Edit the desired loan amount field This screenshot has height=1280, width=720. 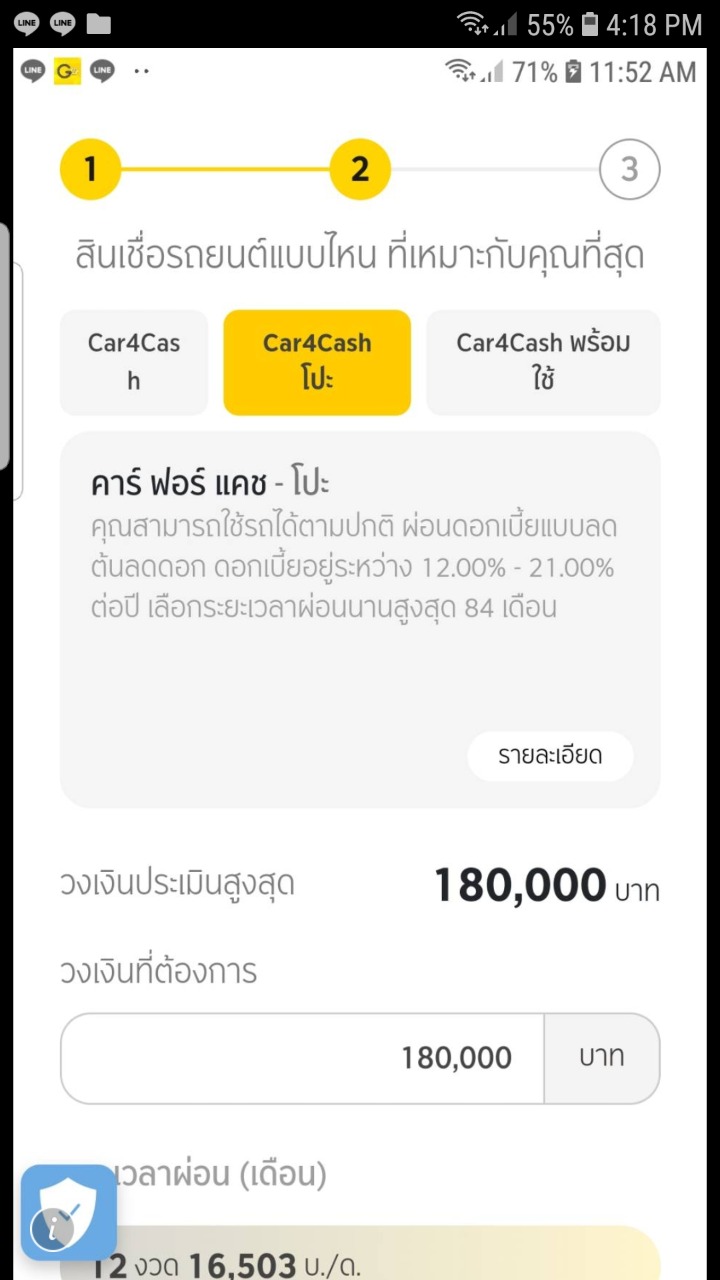[302, 1058]
